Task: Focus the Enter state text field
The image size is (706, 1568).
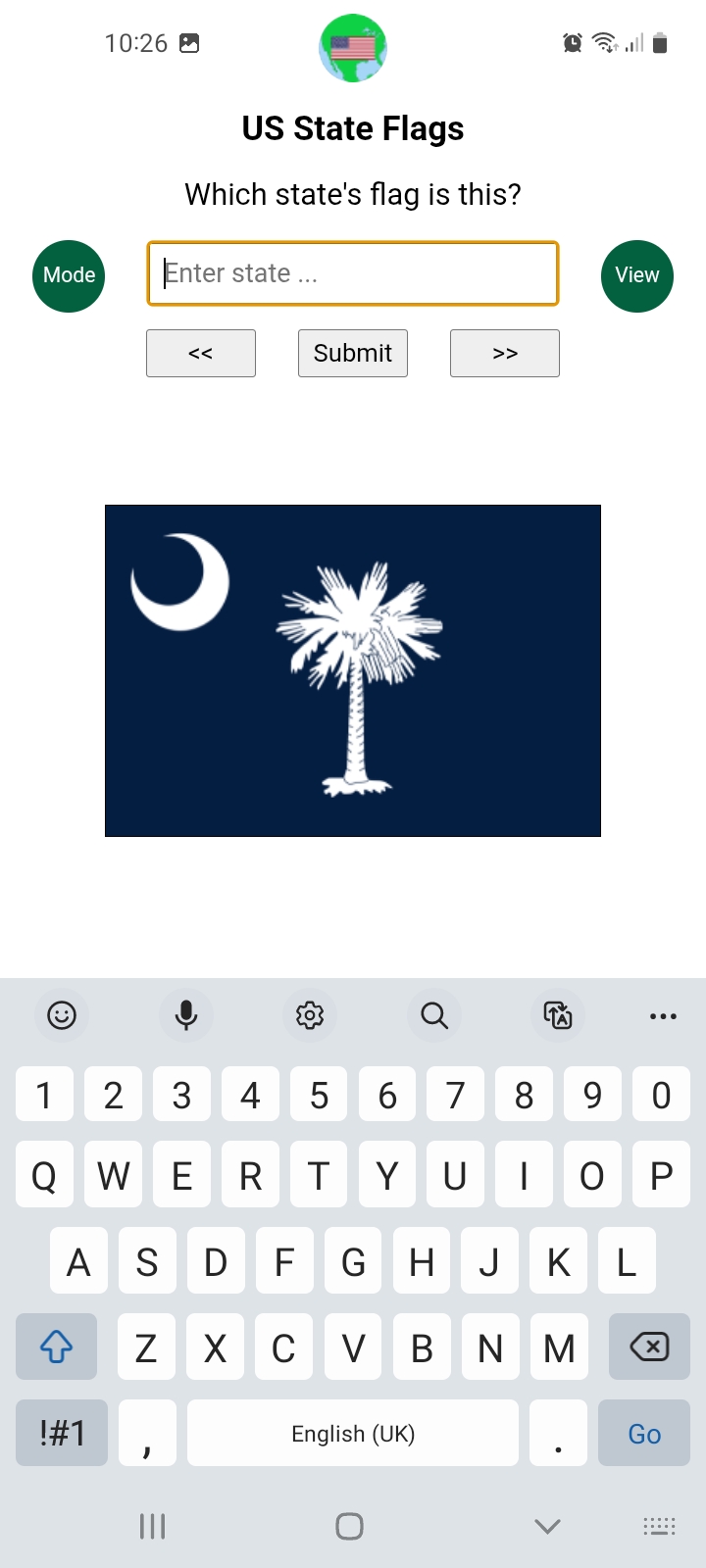Action: tap(353, 273)
